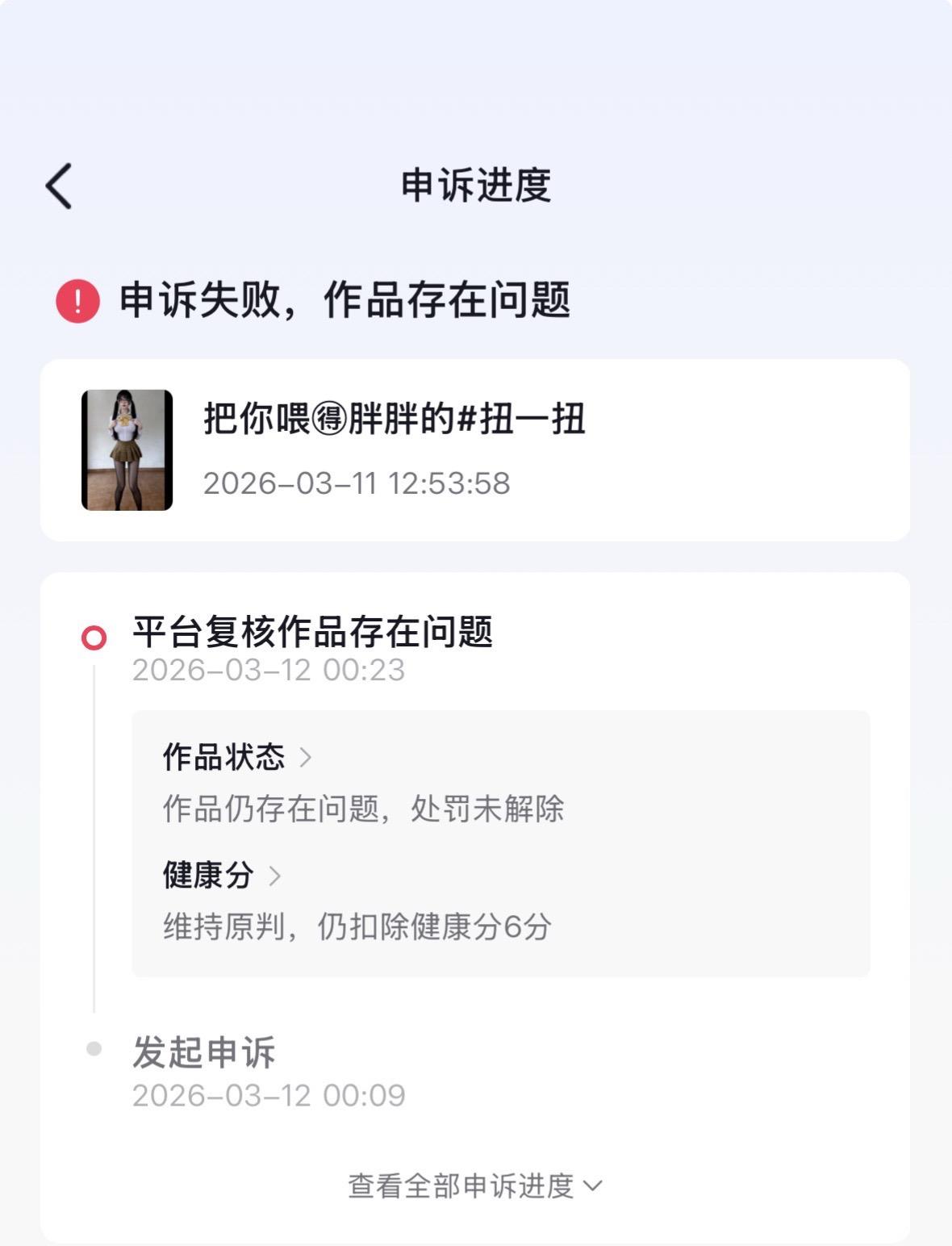Click the red exclamation alert icon
The image size is (952, 1246).
pos(76,301)
